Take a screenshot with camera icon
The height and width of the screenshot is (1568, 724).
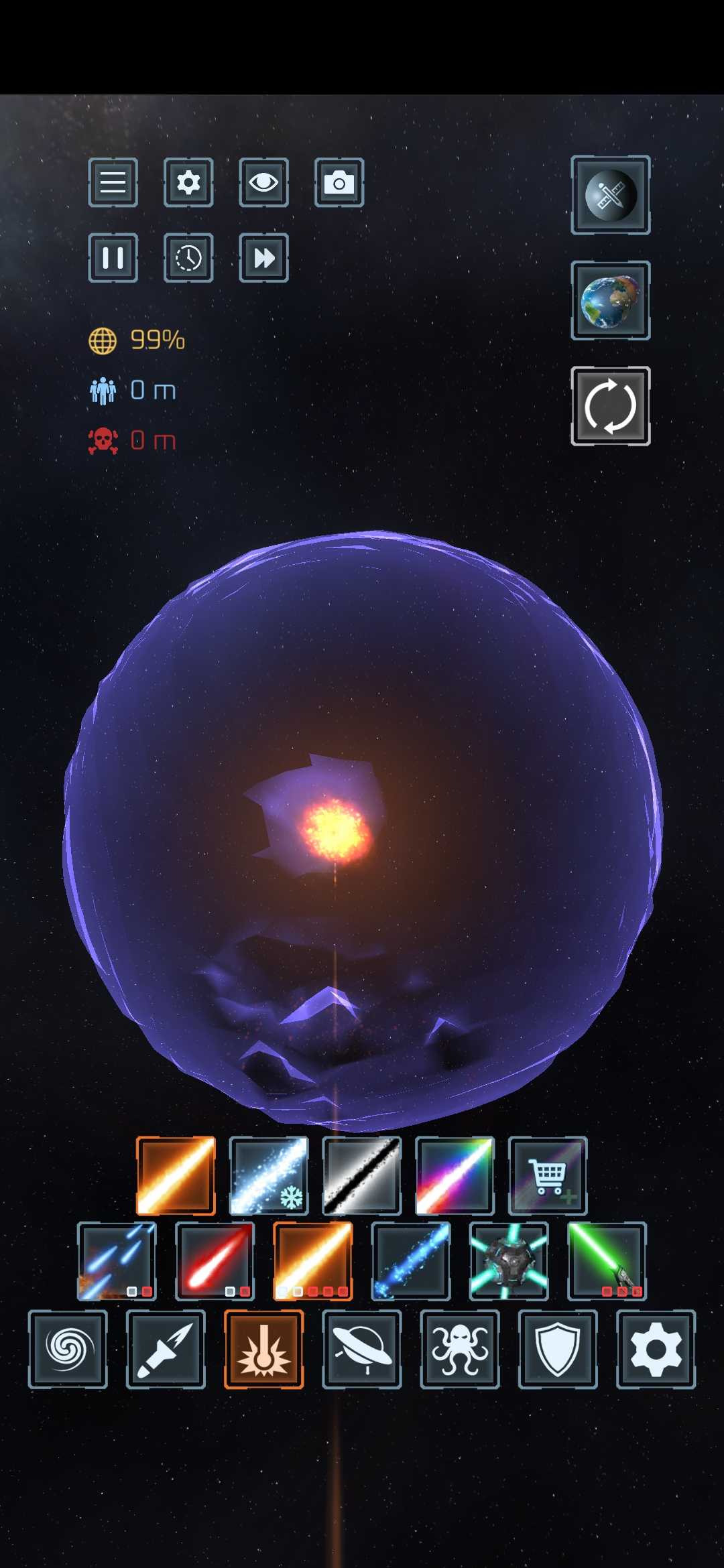coord(339,182)
